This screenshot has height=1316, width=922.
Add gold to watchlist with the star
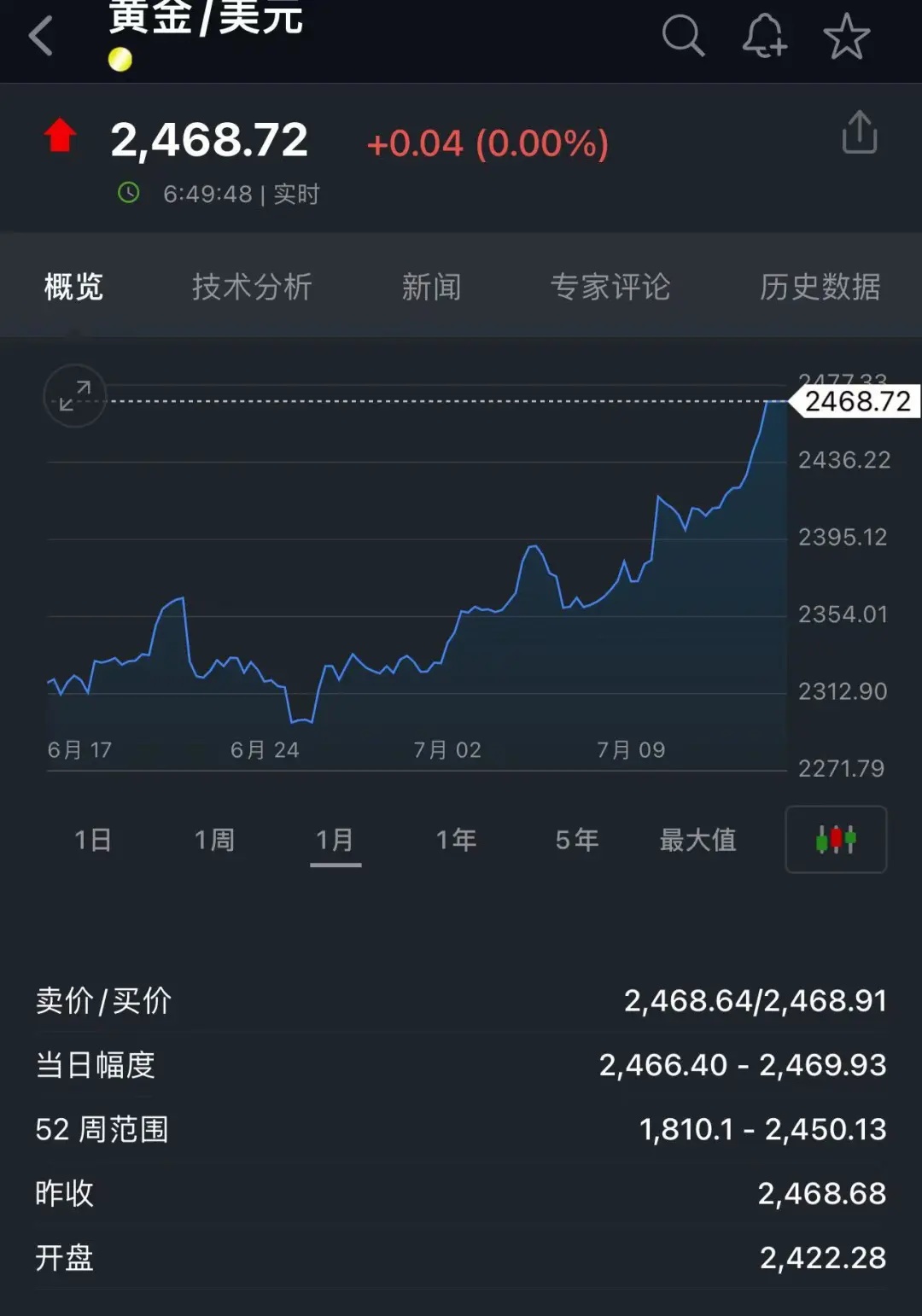tap(846, 37)
